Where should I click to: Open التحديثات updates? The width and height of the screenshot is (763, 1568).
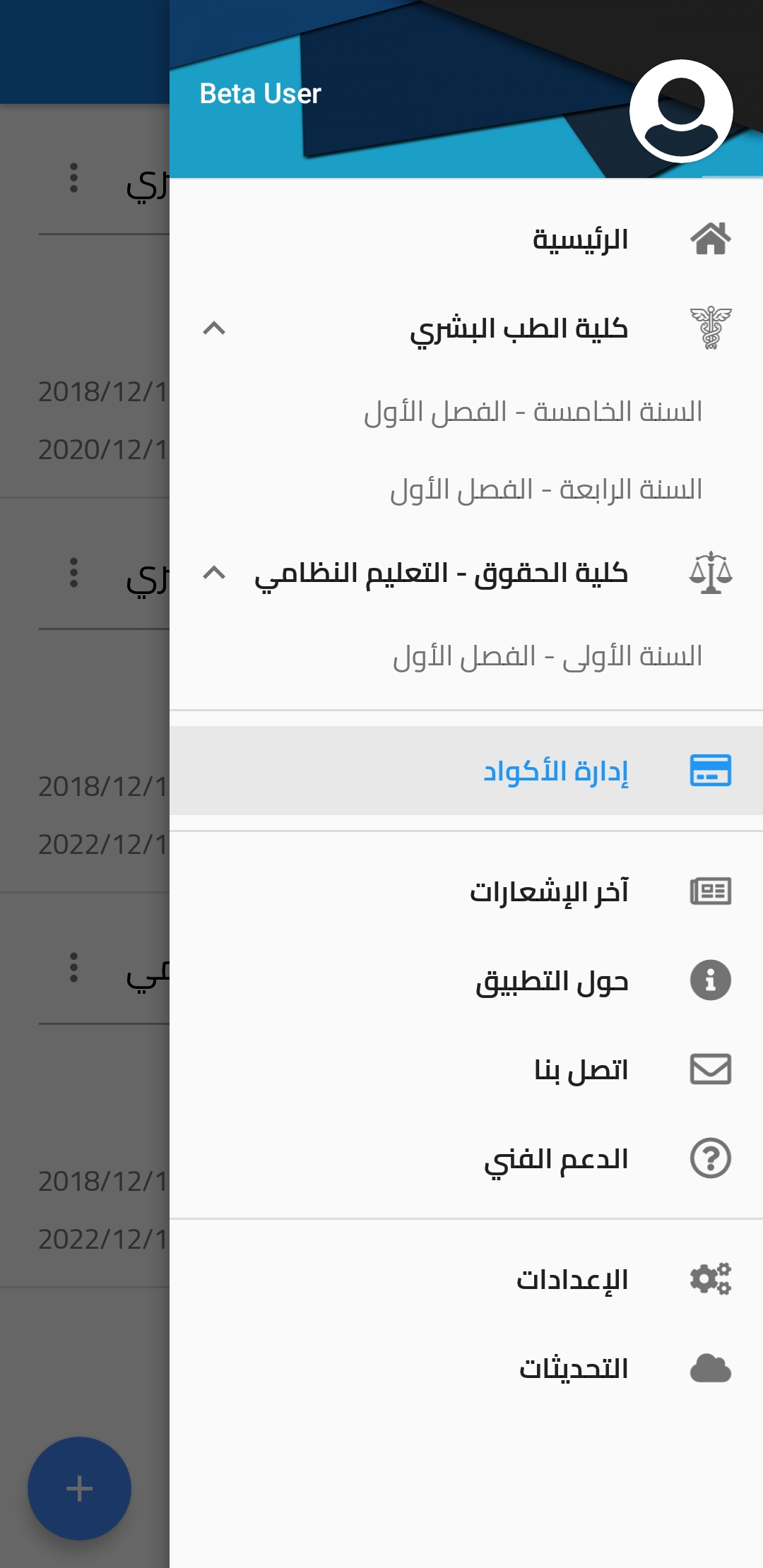(x=574, y=1369)
